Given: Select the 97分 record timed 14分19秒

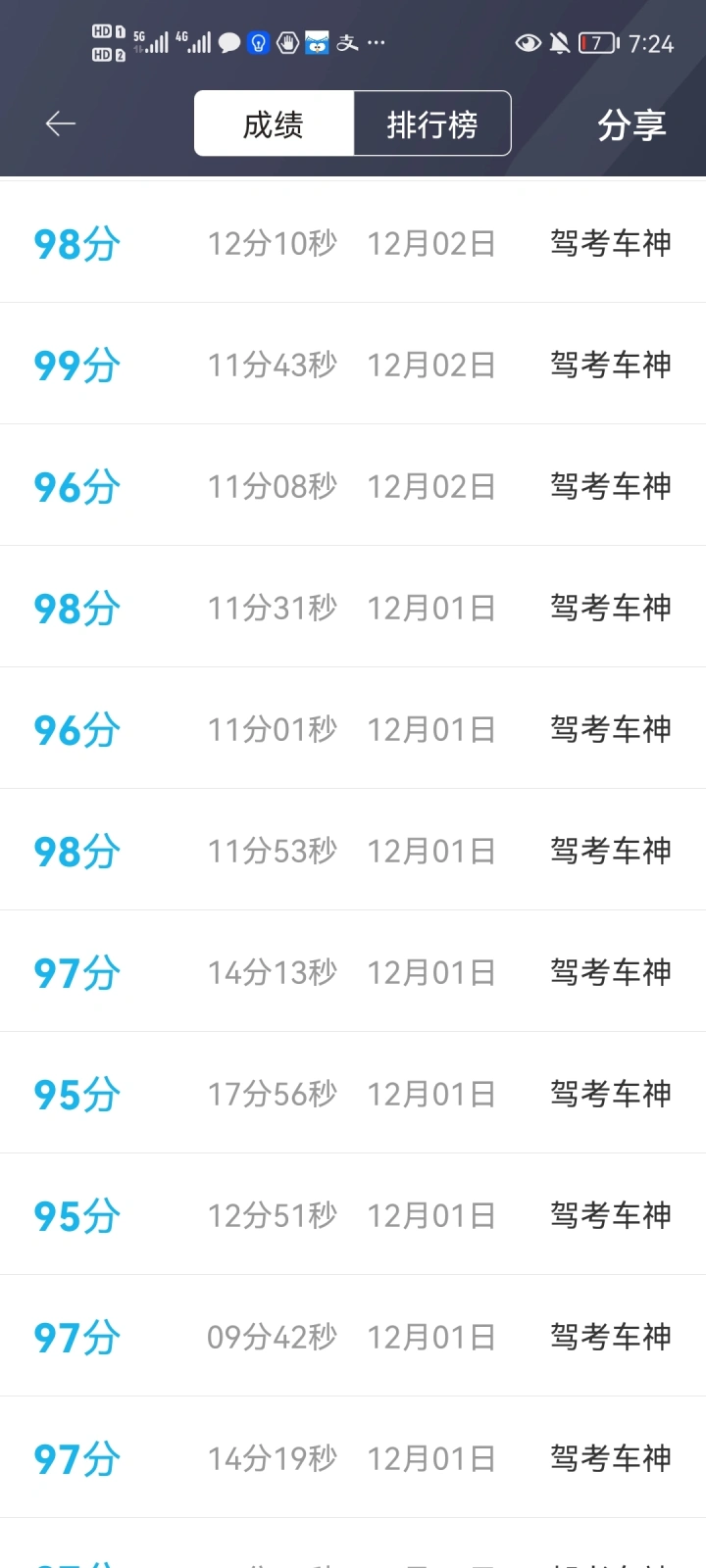Looking at the screenshot, I should 353,1457.
